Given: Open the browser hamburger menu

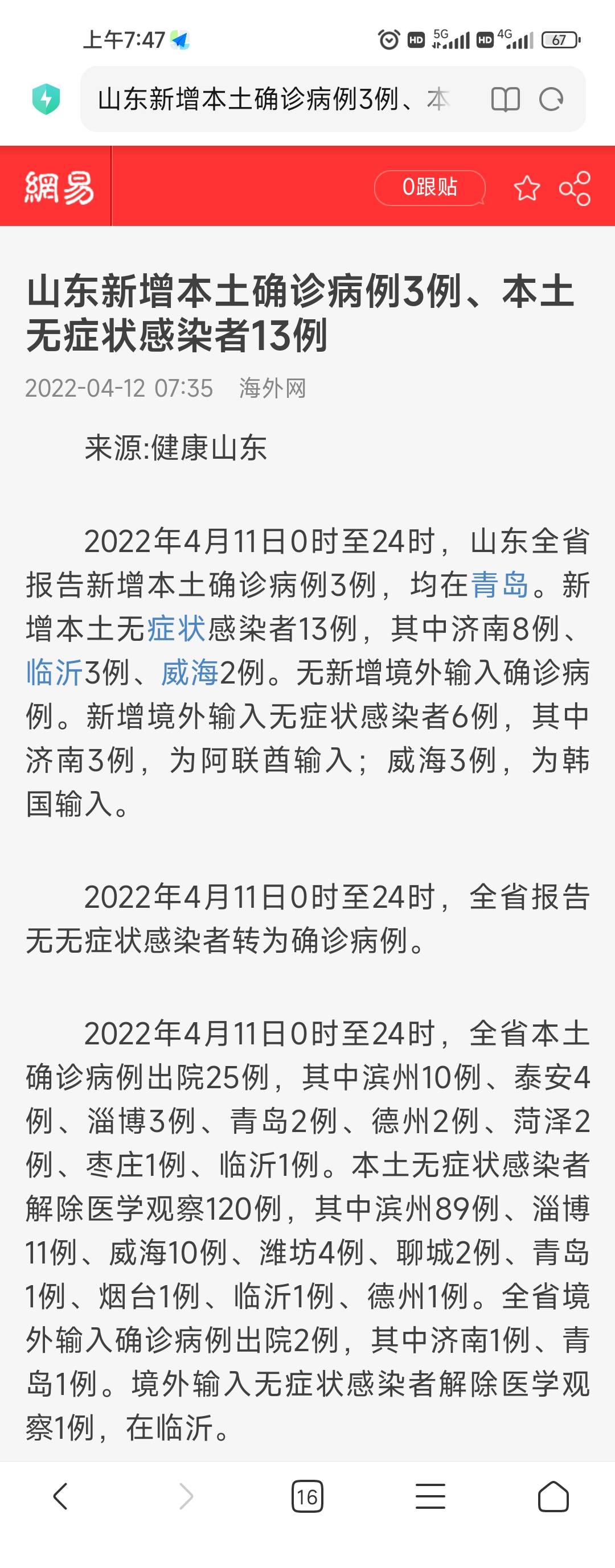Looking at the screenshot, I should pos(430,1497).
